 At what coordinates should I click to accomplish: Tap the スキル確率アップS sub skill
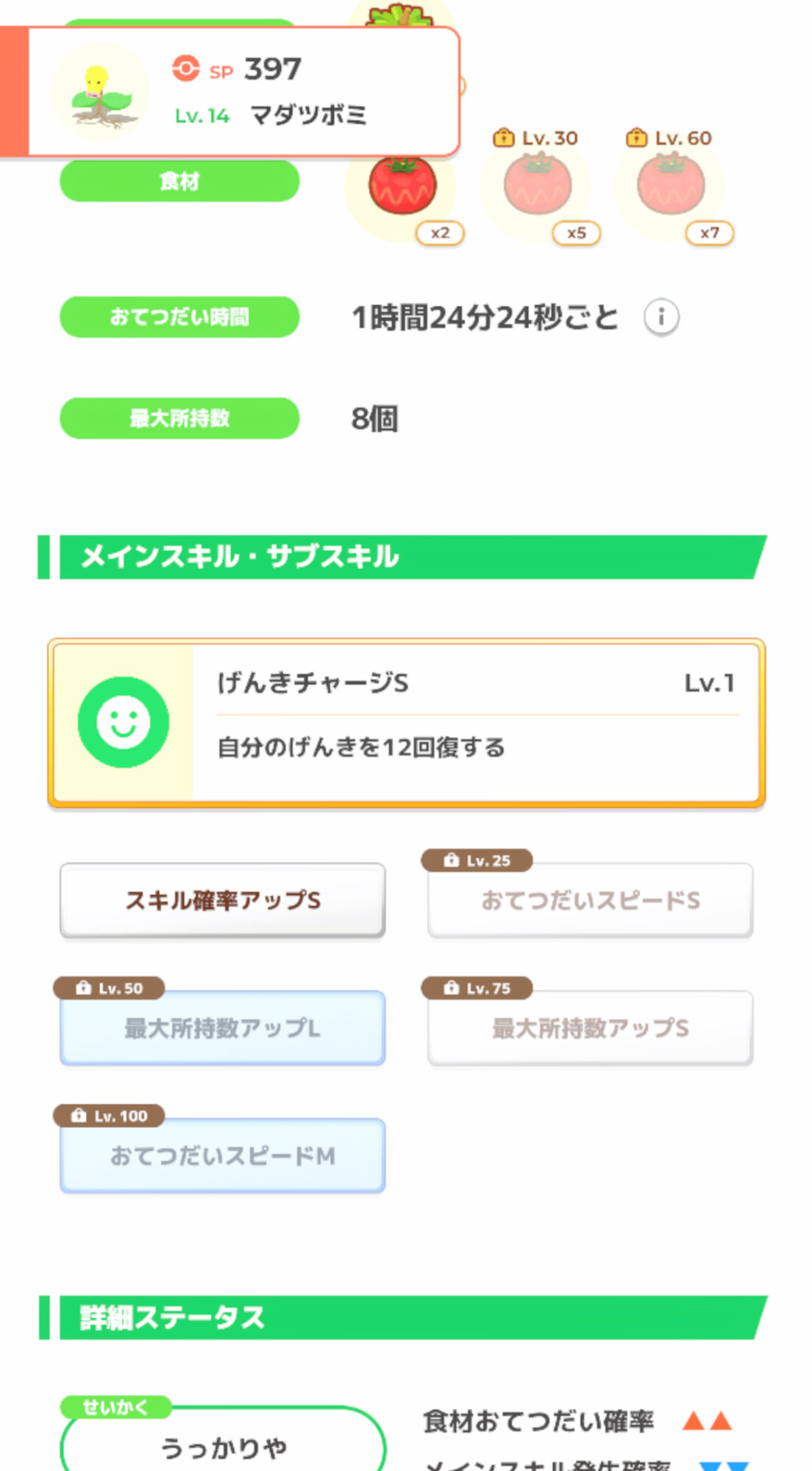click(x=223, y=901)
